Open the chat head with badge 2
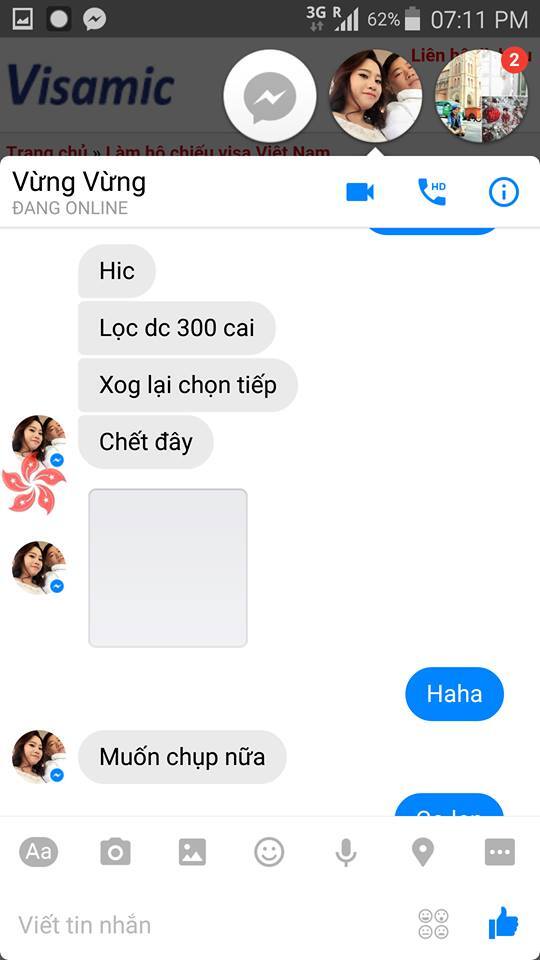 click(481, 96)
